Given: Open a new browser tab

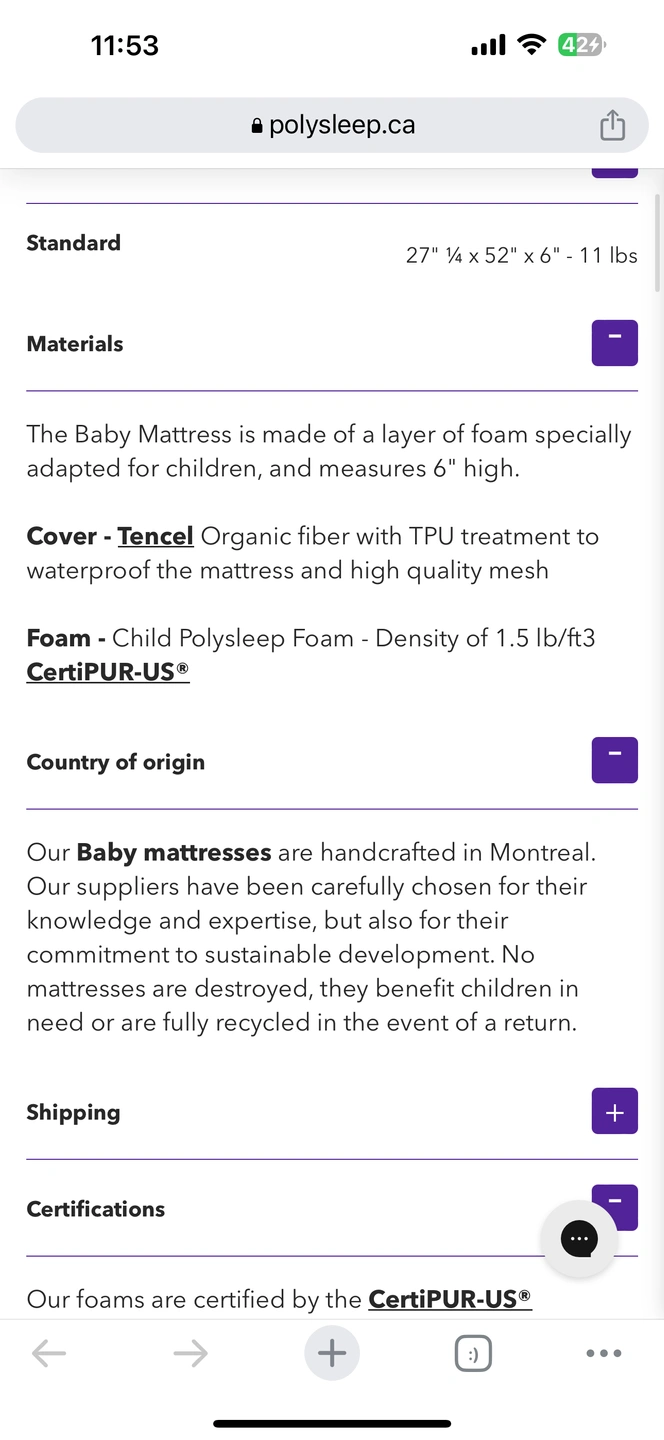Looking at the screenshot, I should (331, 1354).
